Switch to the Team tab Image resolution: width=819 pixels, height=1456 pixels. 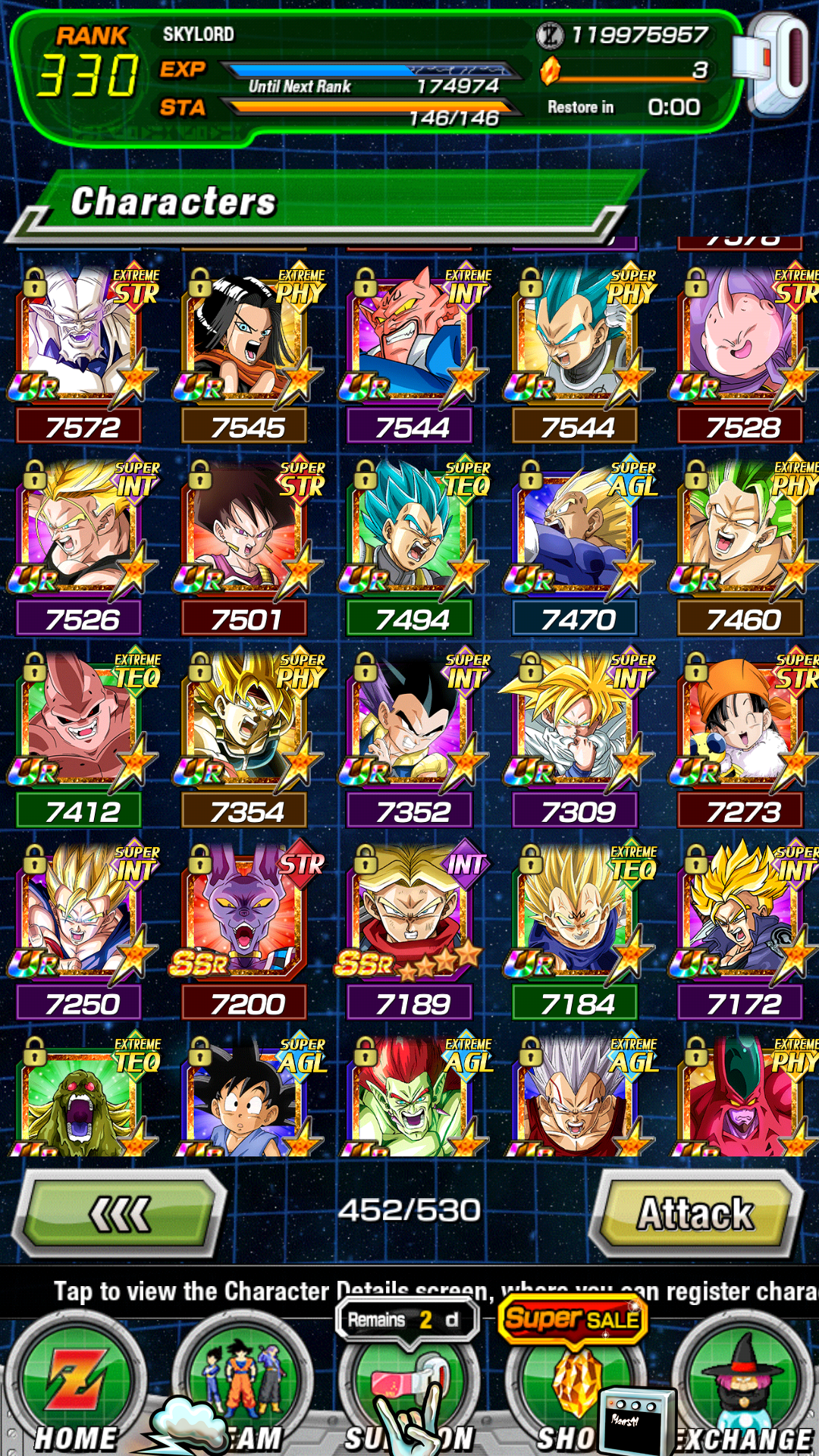point(243,1388)
